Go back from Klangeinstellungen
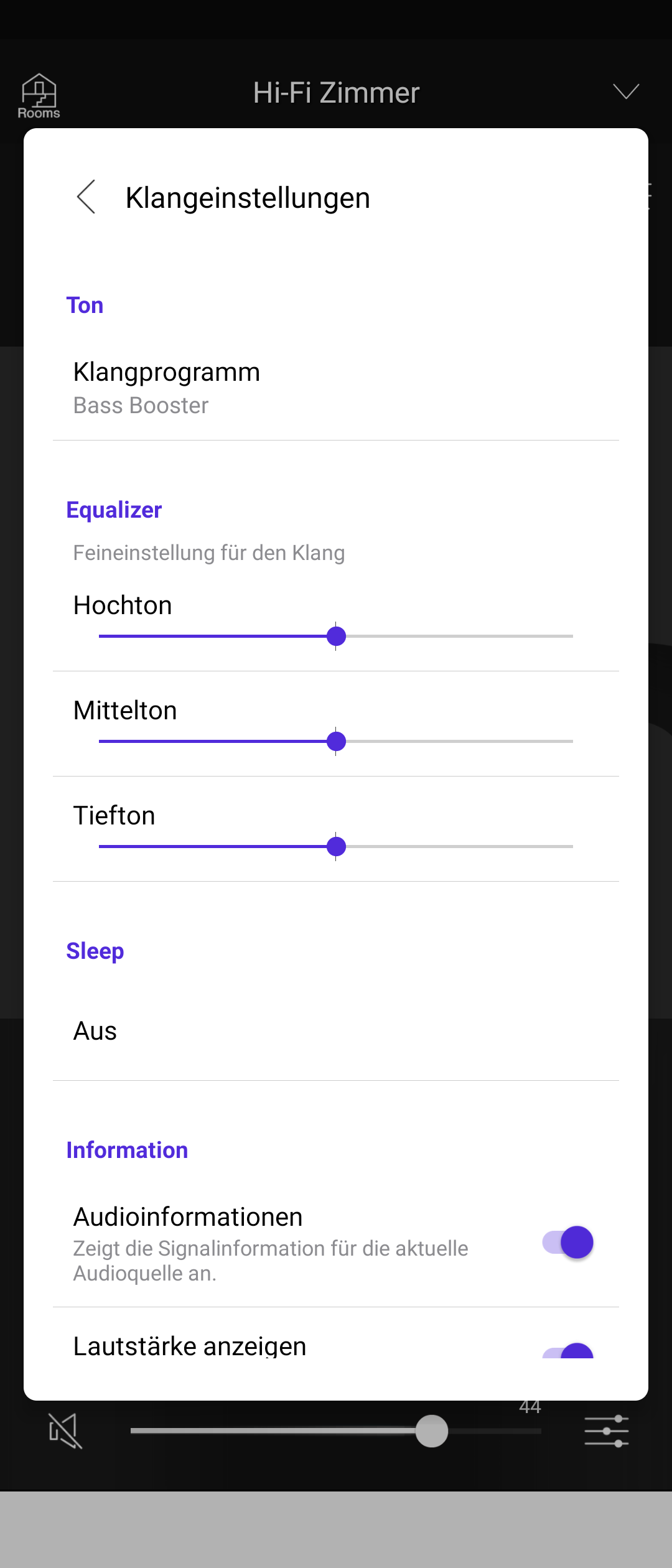 pos(86,197)
